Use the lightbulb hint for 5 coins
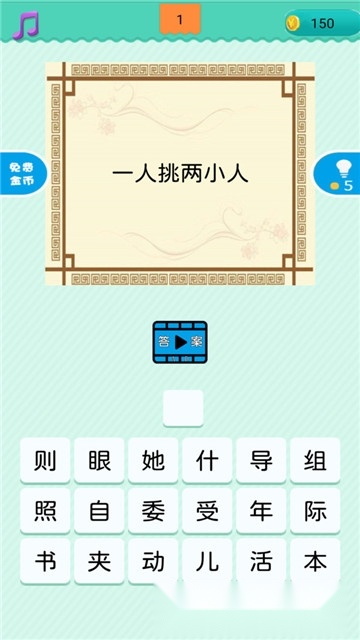The width and height of the screenshot is (360, 640). [x=337, y=174]
